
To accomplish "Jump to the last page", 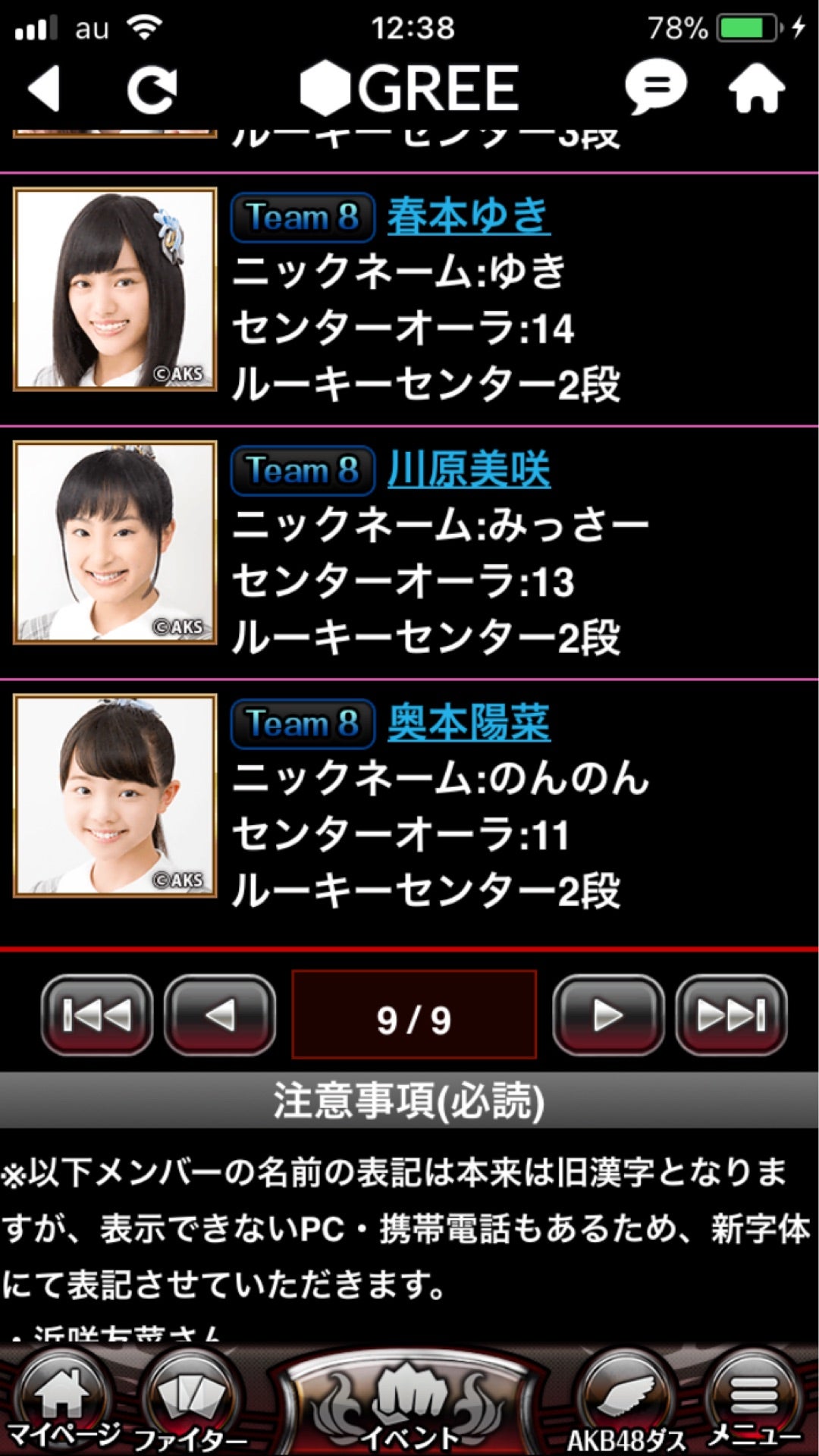I will [731, 1015].
